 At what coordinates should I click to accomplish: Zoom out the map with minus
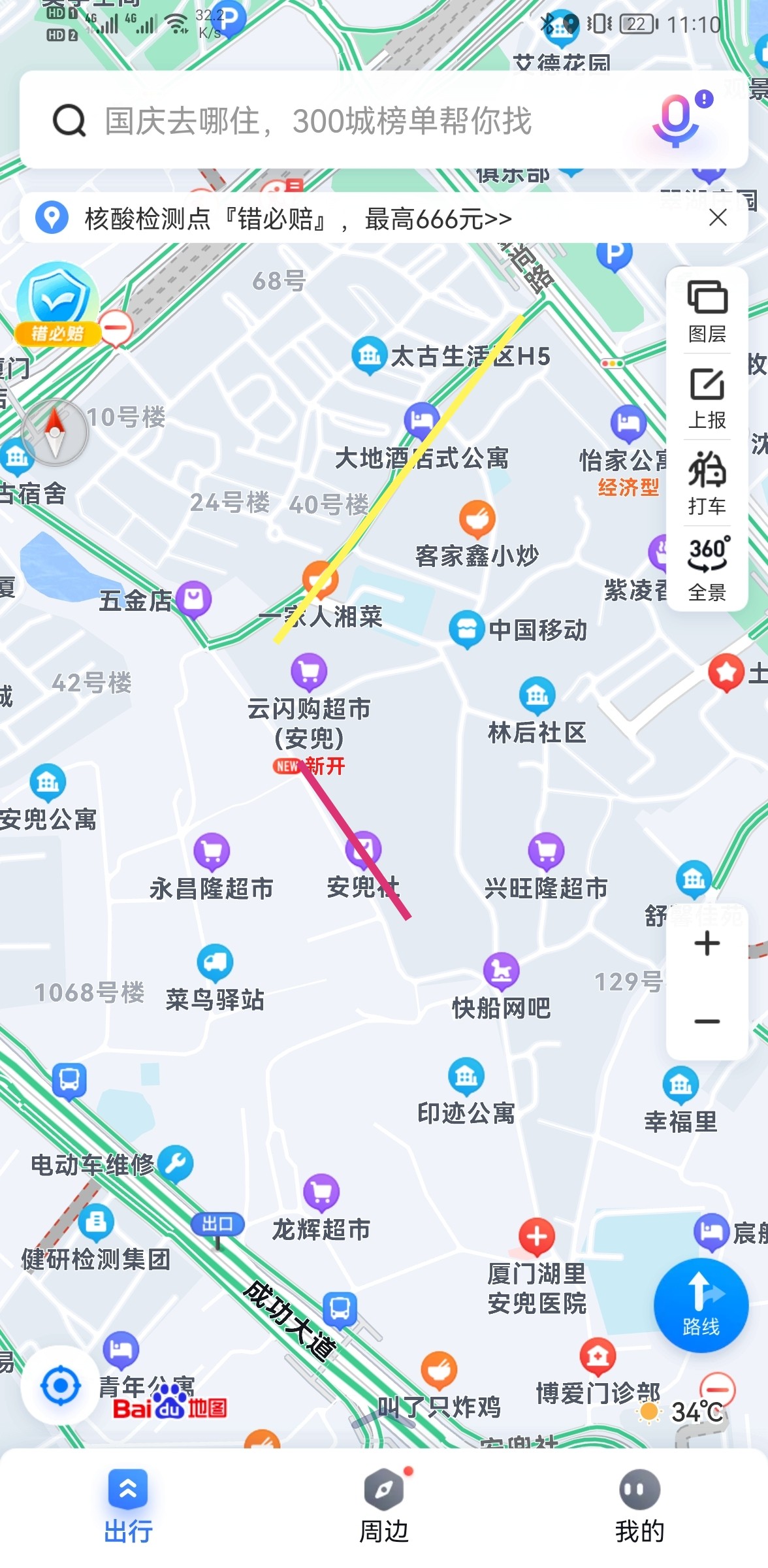[x=707, y=1021]
